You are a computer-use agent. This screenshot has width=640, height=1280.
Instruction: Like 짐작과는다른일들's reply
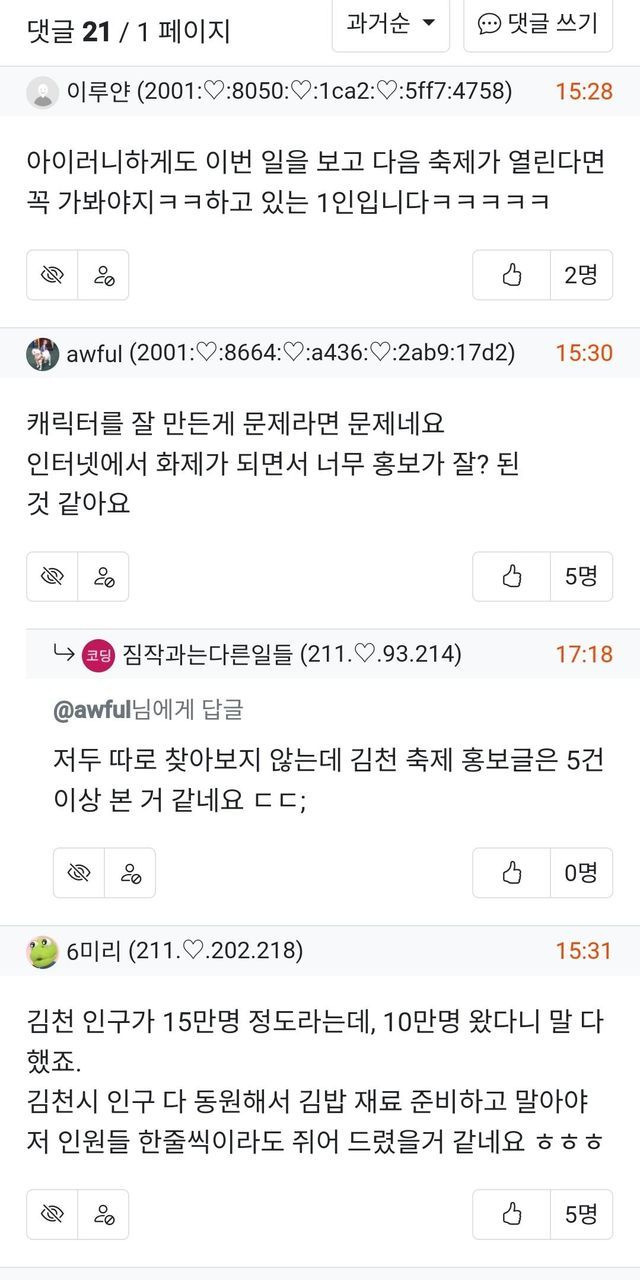512,873
